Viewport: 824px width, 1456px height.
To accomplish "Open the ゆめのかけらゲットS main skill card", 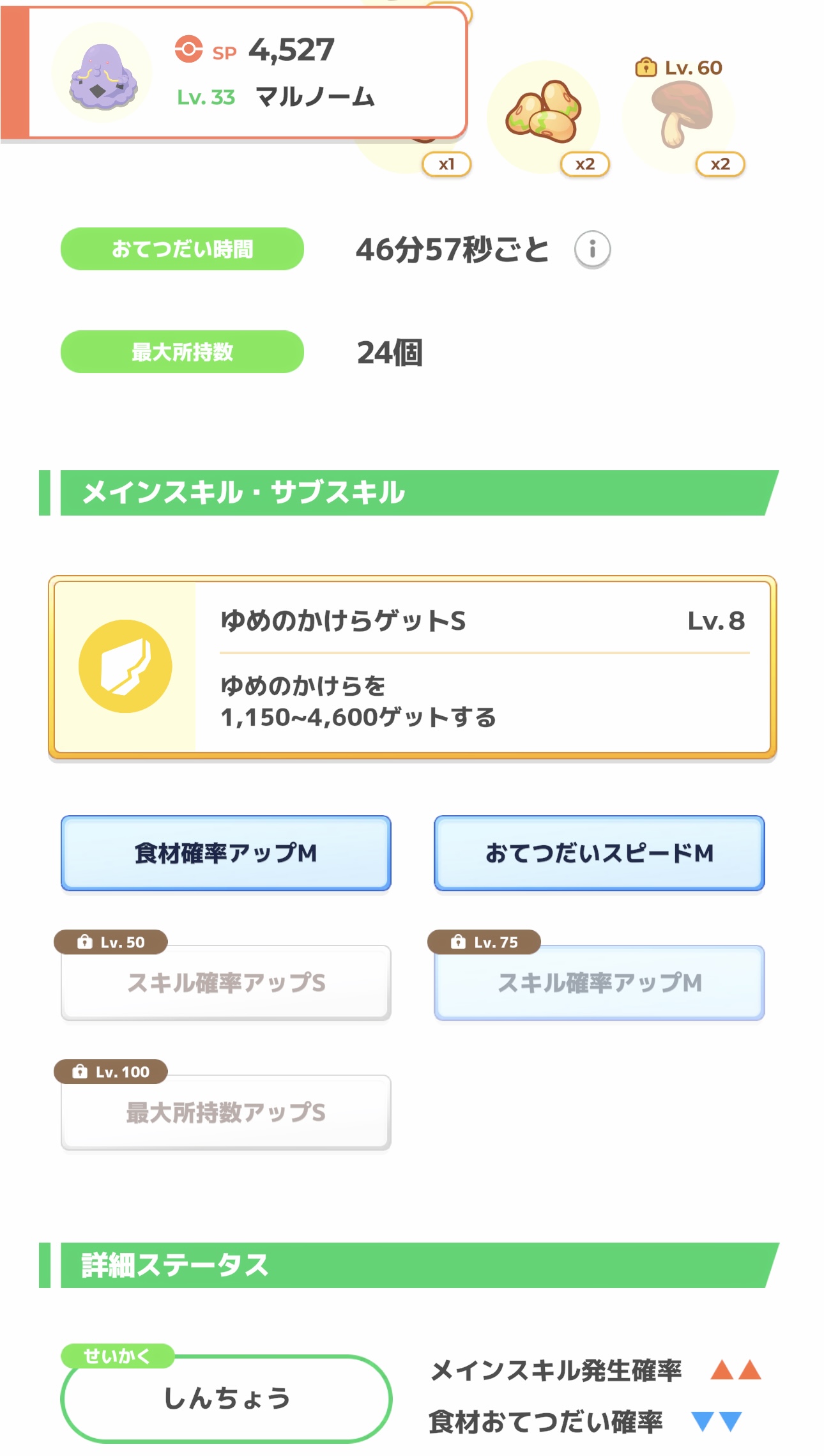I will click(x=413, y=668).
